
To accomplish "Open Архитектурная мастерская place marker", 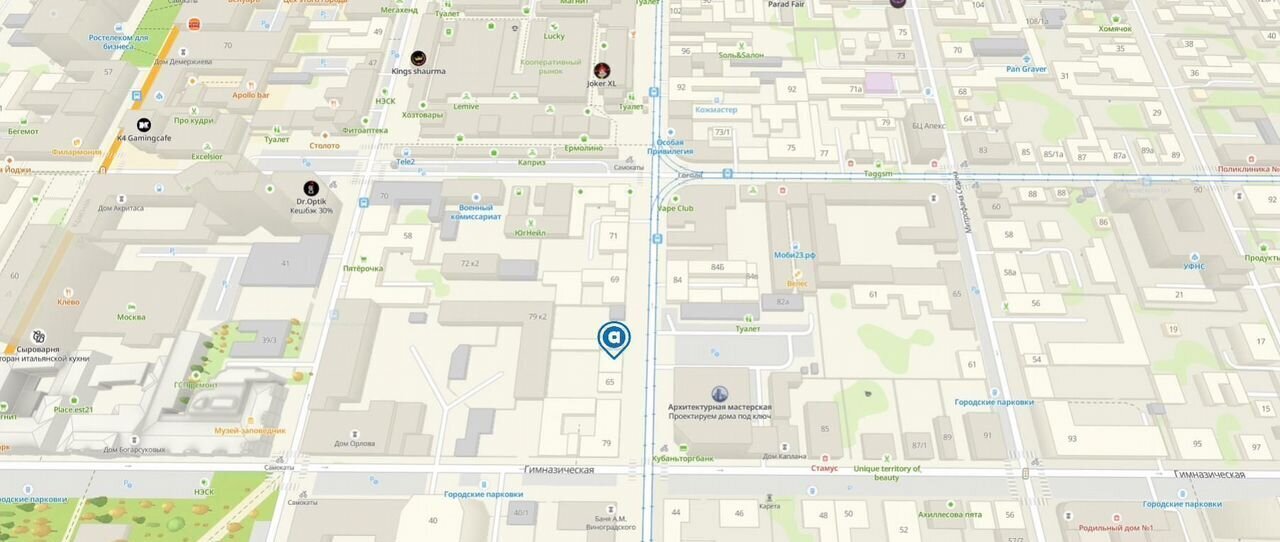I will coord(719,394).
